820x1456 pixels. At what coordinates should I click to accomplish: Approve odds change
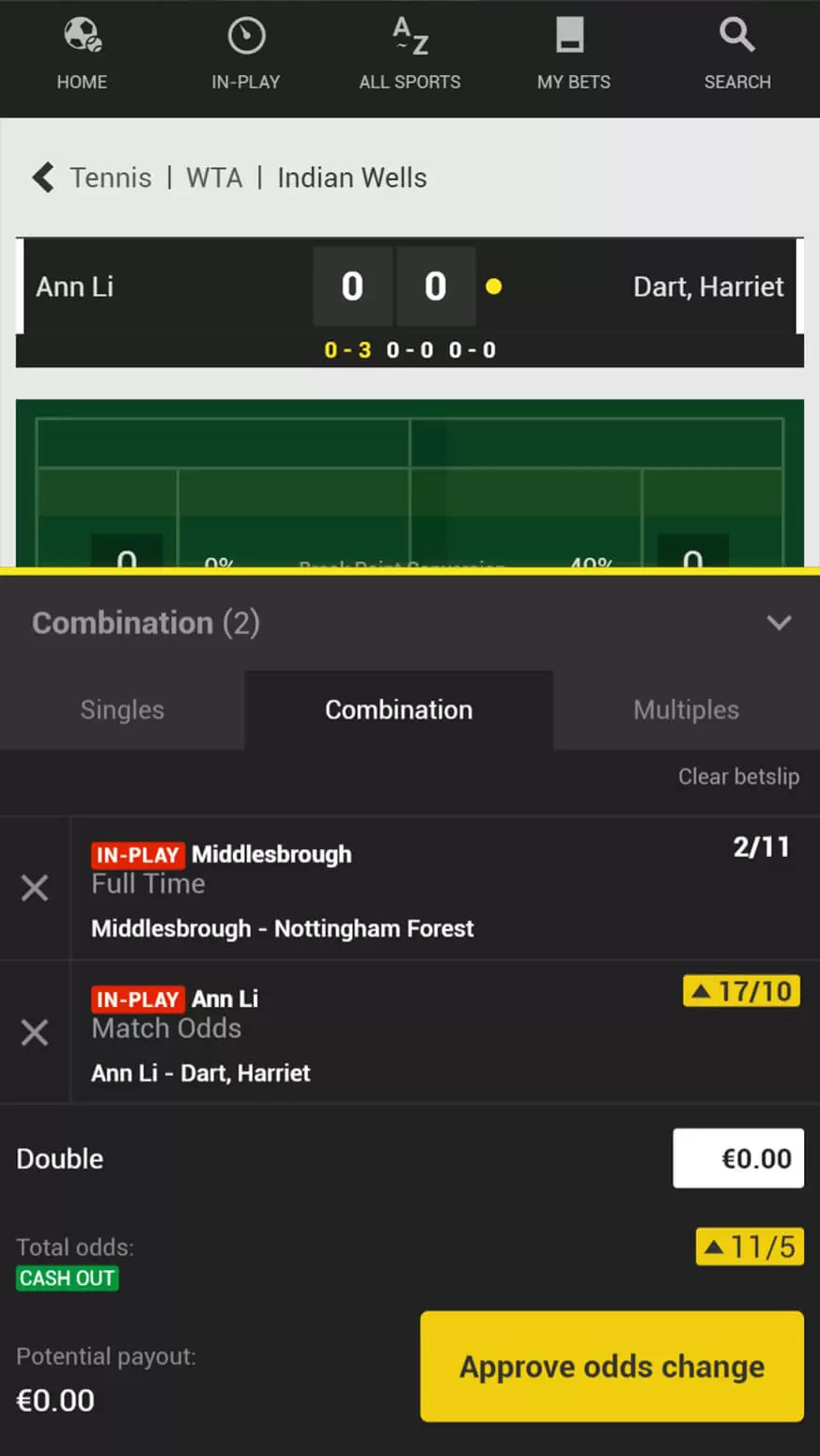(611, 1366)
